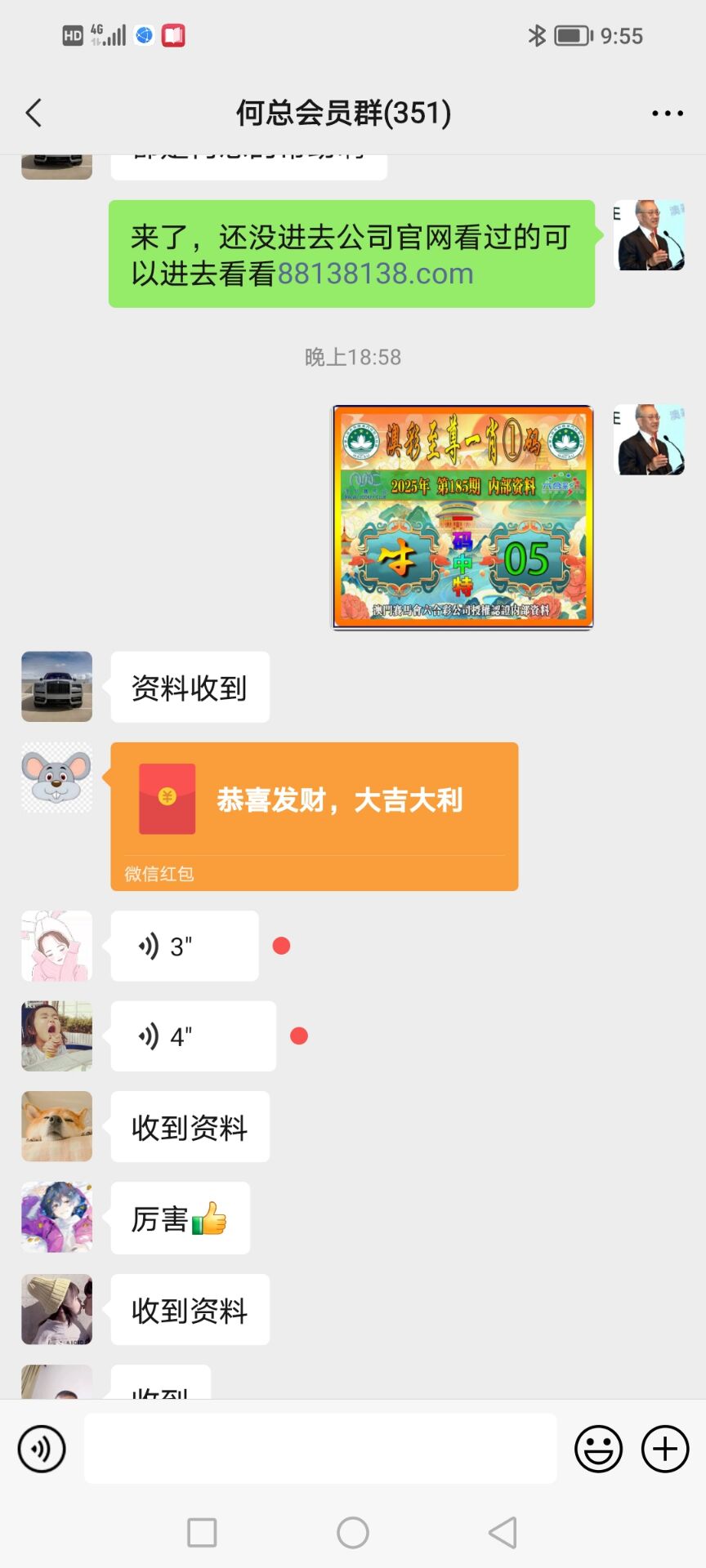Play the 3-second voice message
Viewport: 706px width, 1568px height.
pyautogui.click(x=185, y=947)
